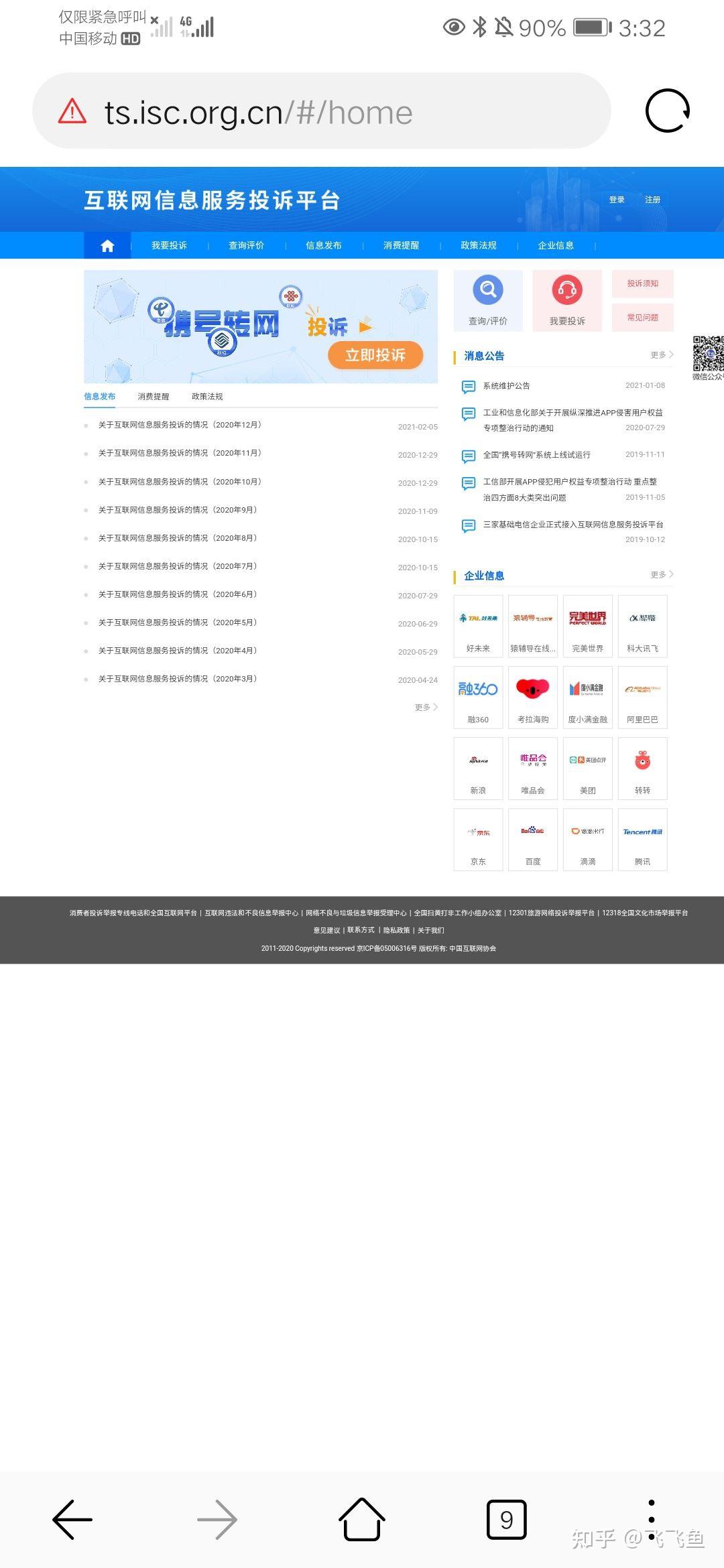The image size is (724, 1568).
Task: Open the 阿里巴巴 company tile
Action: [x=642, y=697]
